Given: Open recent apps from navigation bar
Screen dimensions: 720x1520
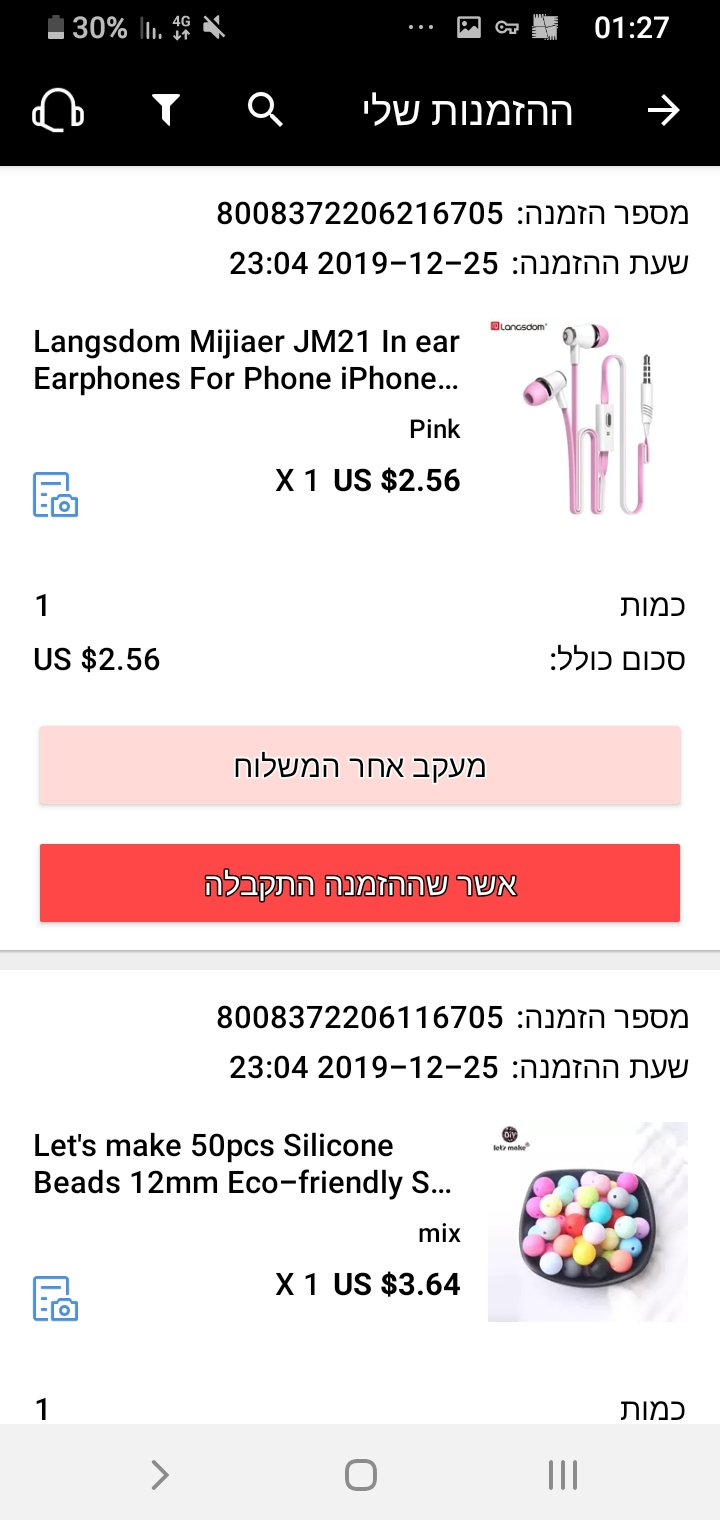Looking at the screenshot, I should click(x=562, y=1473).
